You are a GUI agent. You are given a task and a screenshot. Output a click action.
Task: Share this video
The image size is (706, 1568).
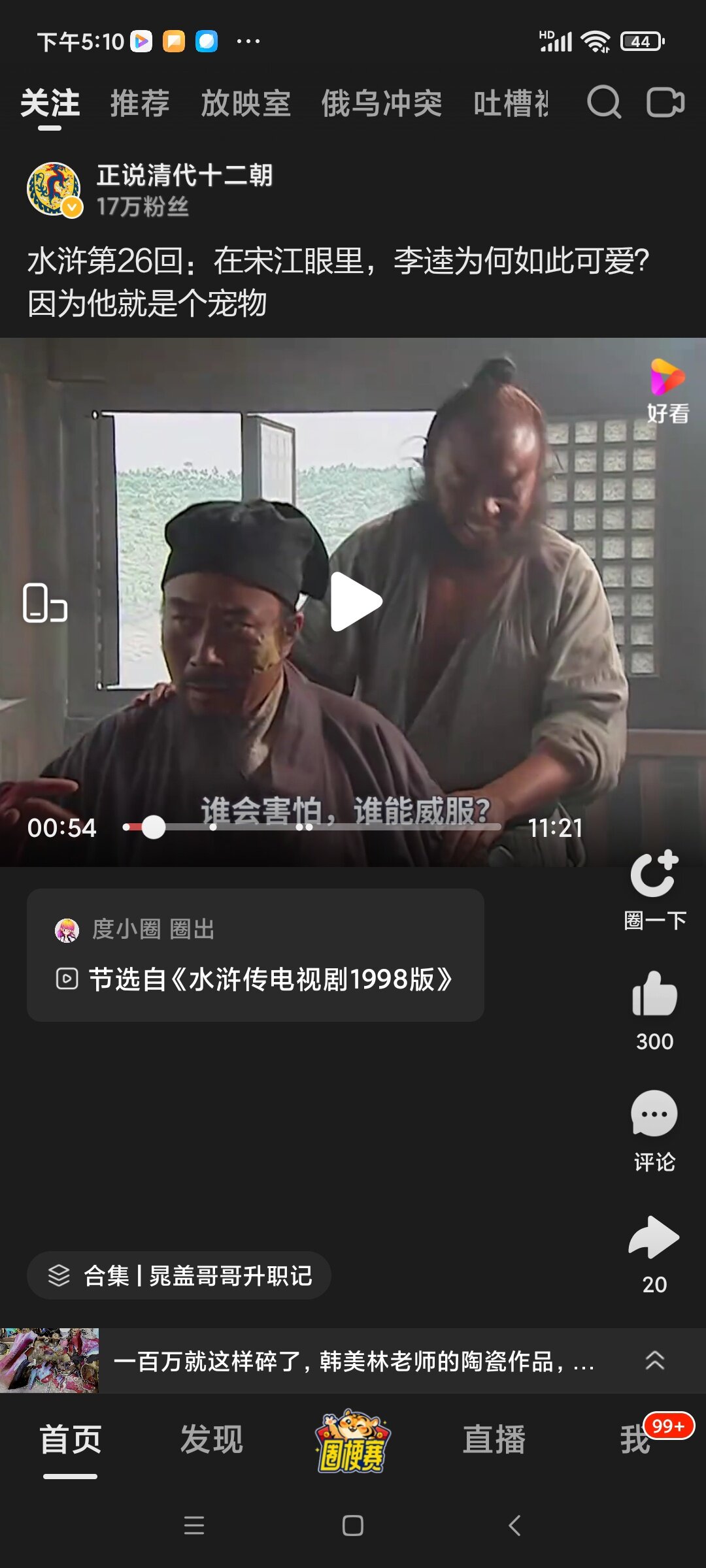[654, 1237]
